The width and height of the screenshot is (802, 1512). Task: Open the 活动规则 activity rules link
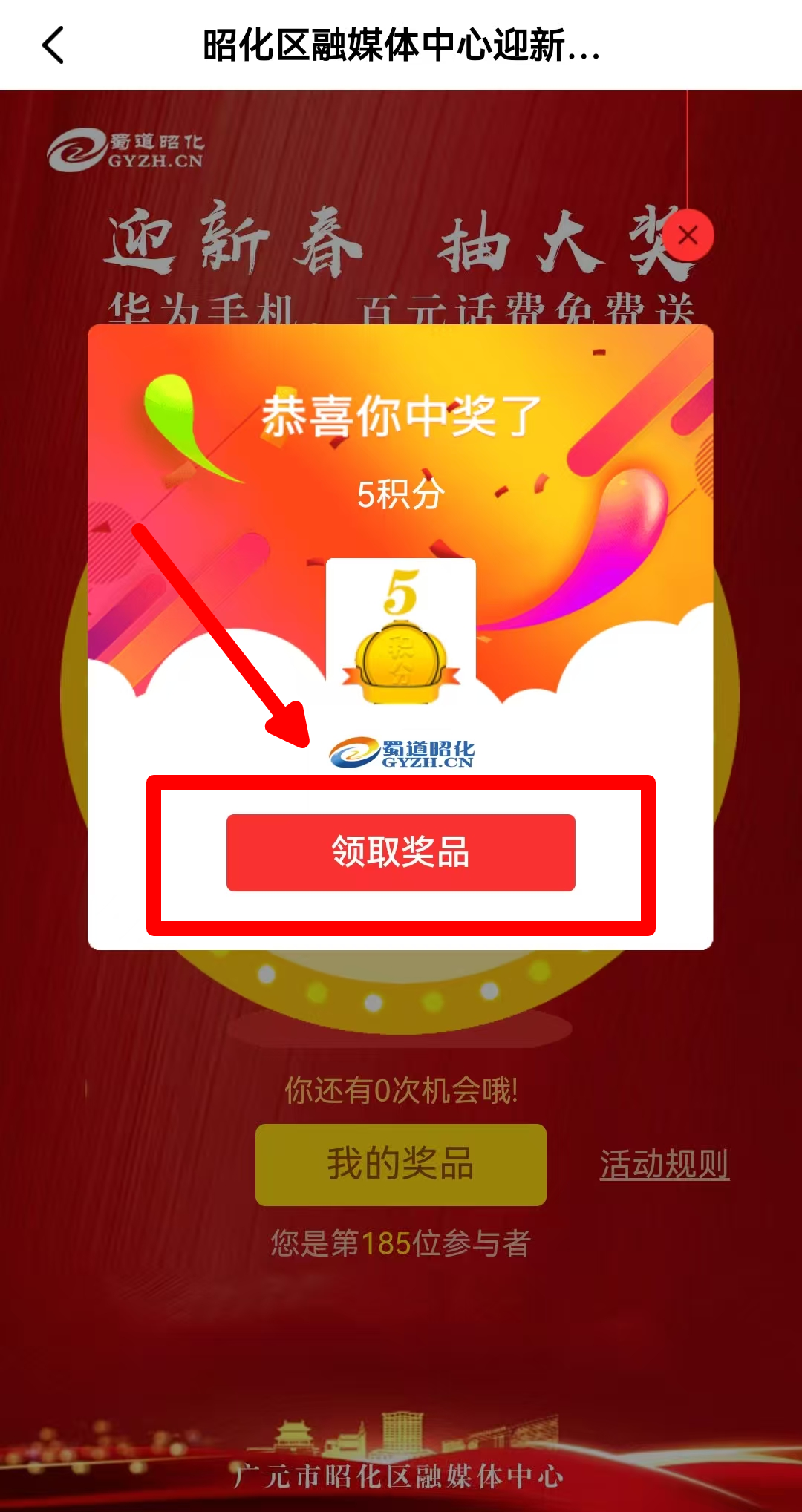click(x=664, y=1164)
